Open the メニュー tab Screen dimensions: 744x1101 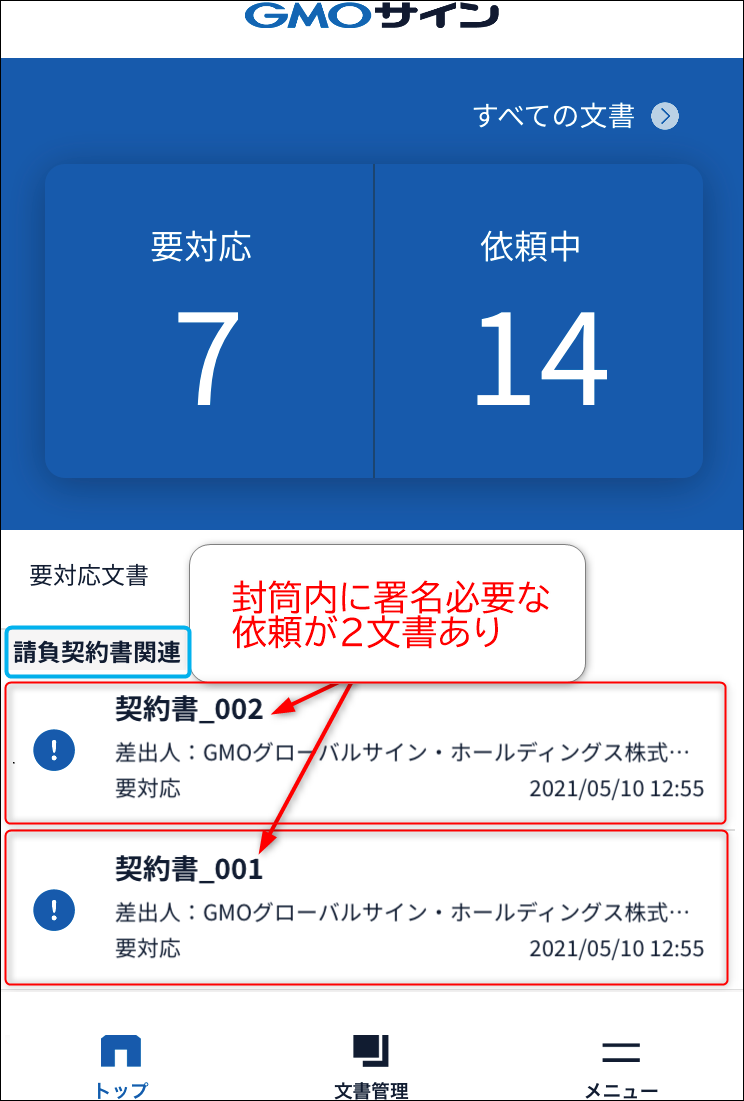(621, 1066)
